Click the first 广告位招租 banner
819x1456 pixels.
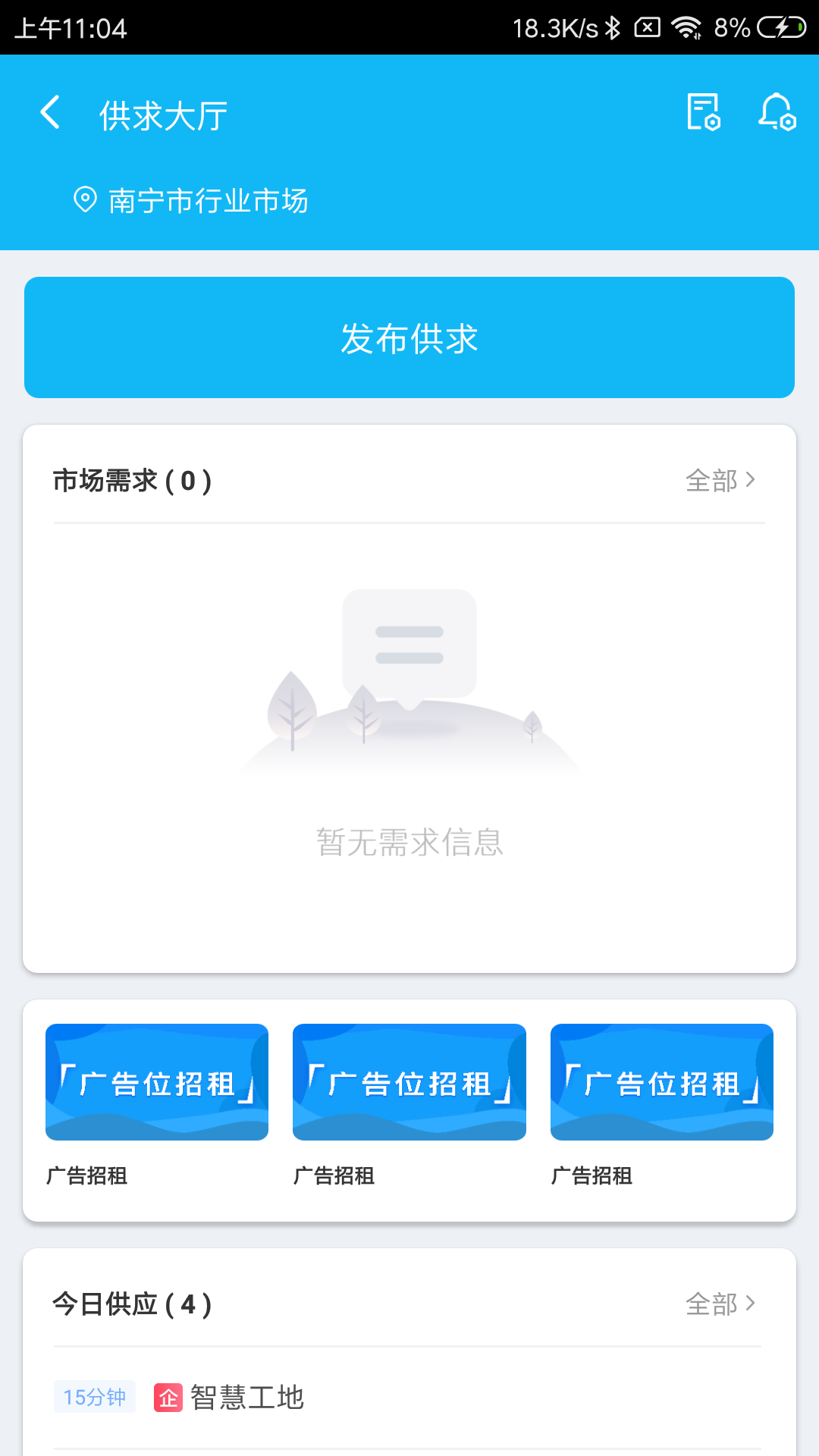tap(156, 1081)
